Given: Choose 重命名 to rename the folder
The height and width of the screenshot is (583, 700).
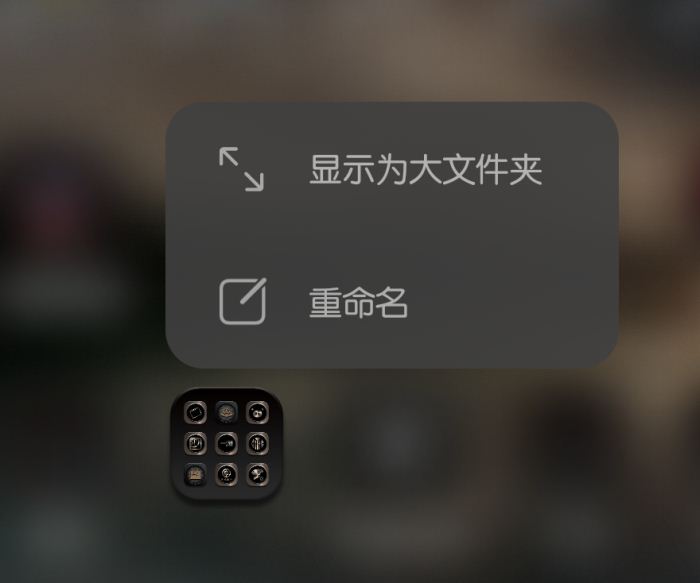Looking at the screenshot, I should pos(358,302).
